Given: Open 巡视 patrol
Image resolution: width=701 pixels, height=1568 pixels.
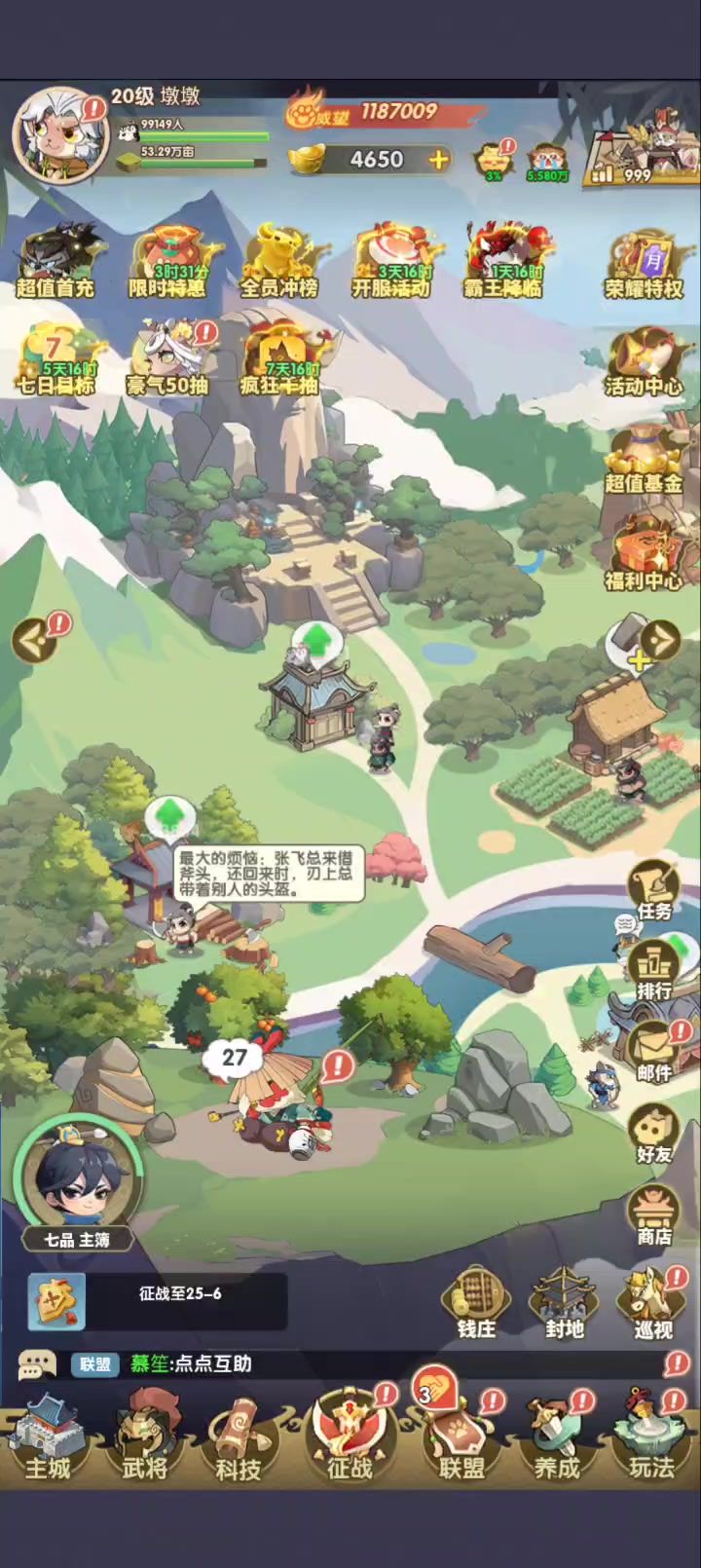Looking at the screenshot, I should [x=652, y=1303].
